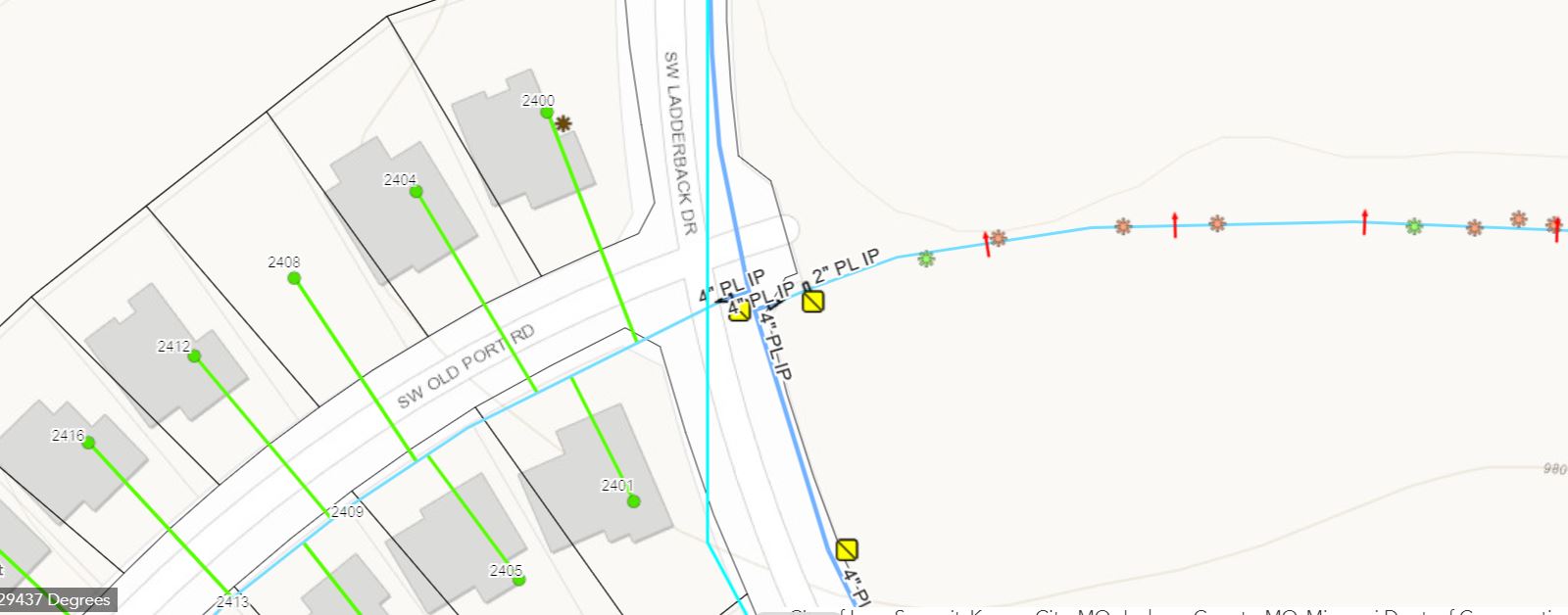Open details for address point 2408
Image resolution: width=1568 pixels, height=615 pixels.
tap(294, 279)
